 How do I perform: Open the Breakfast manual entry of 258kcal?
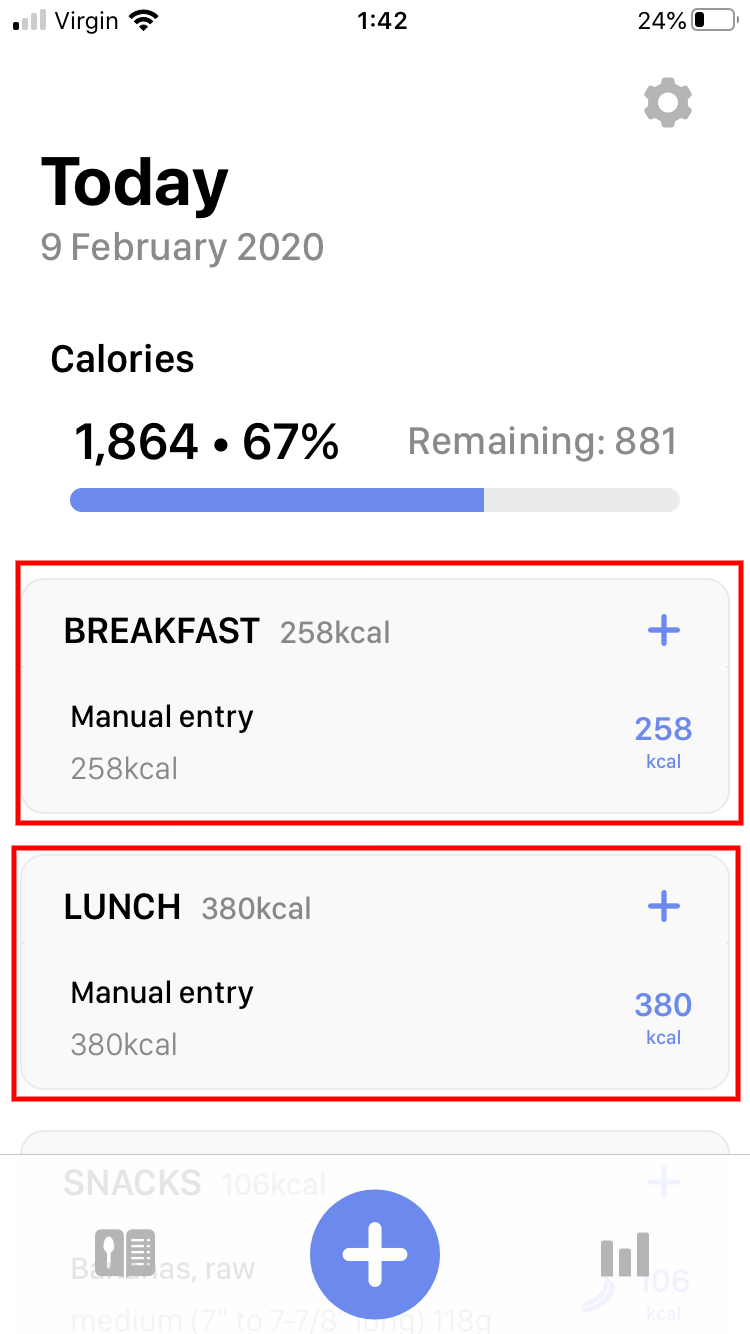click(x=375, y=742)
